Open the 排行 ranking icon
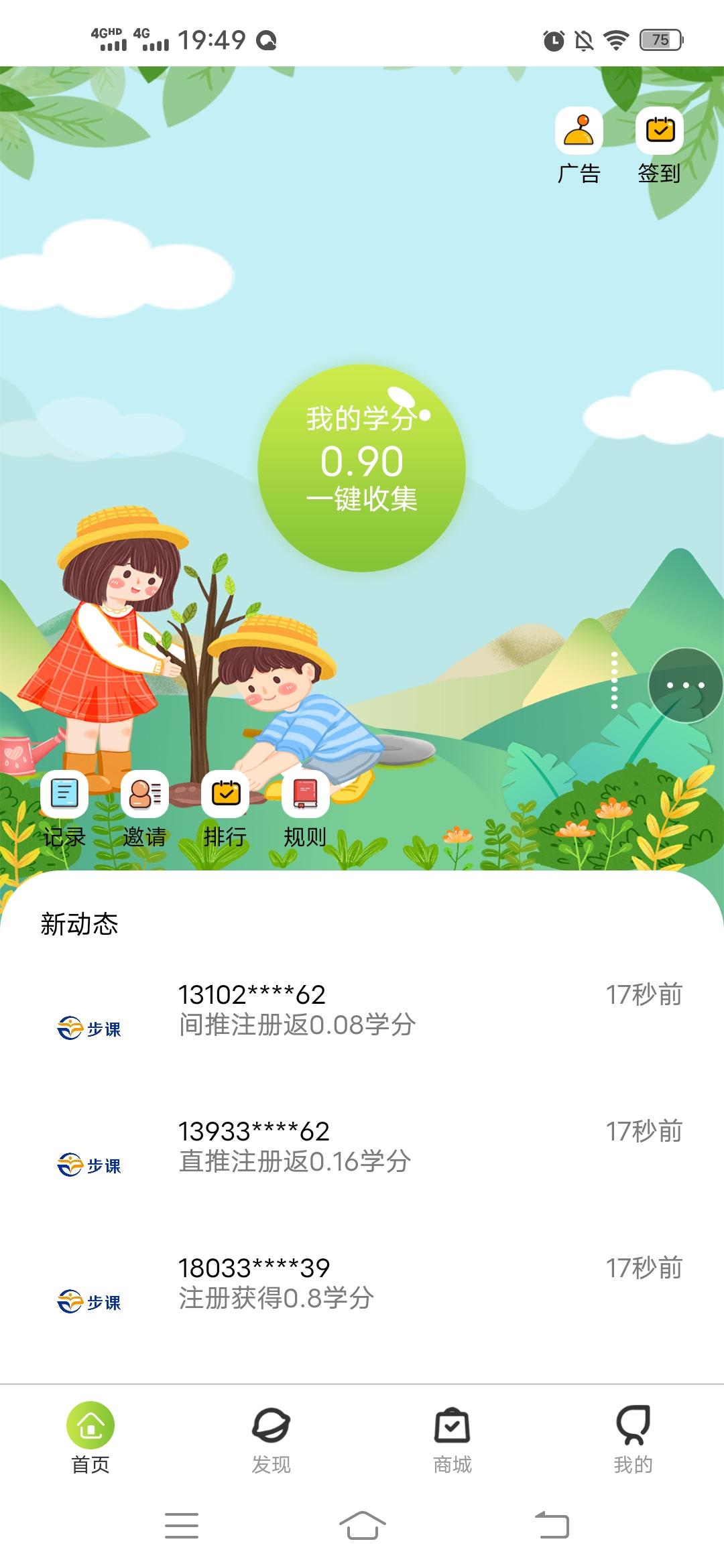Image resolution: width=724 pixels, height=1568 pixels. pyautogui.click(x=226, y=797)
